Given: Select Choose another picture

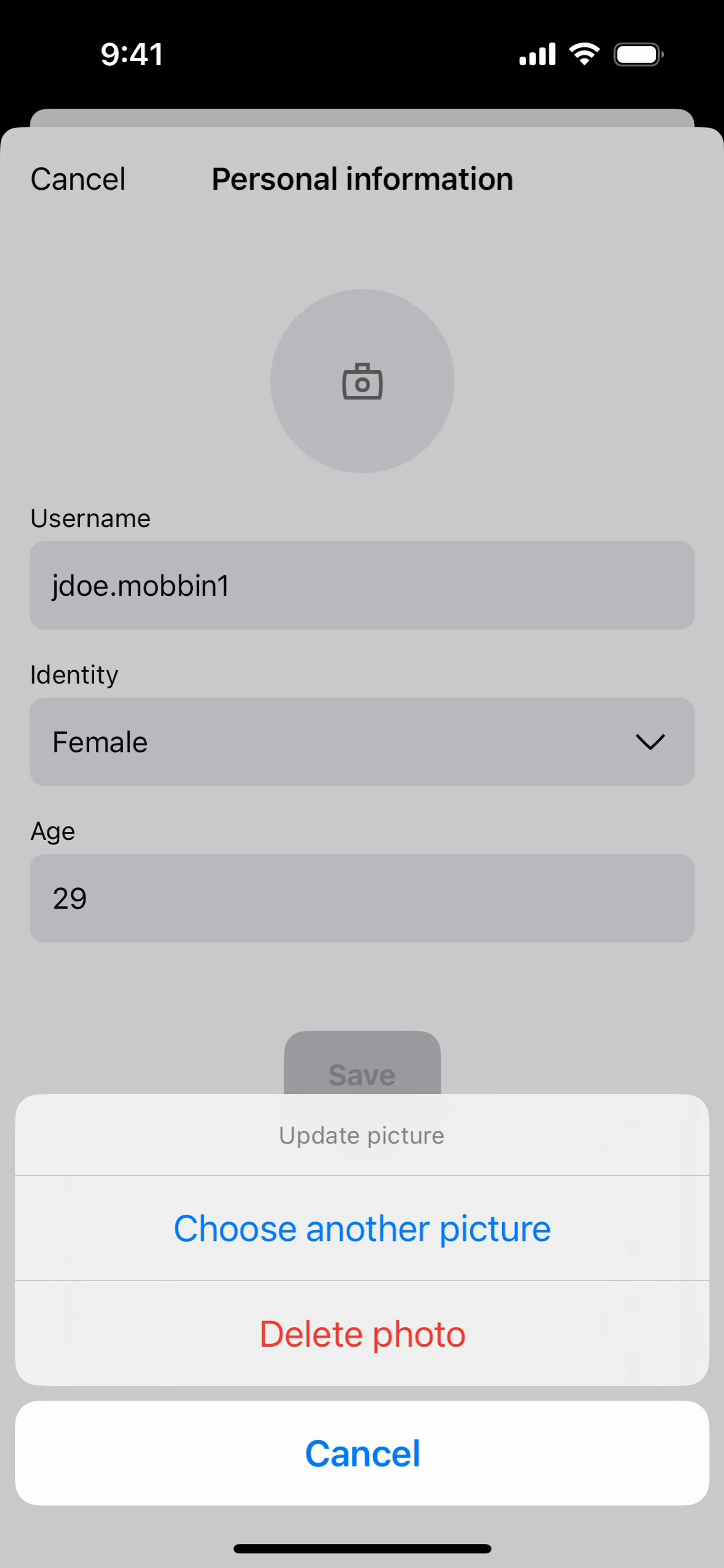Looking at the screenshot, I should tap(362, 1228).
